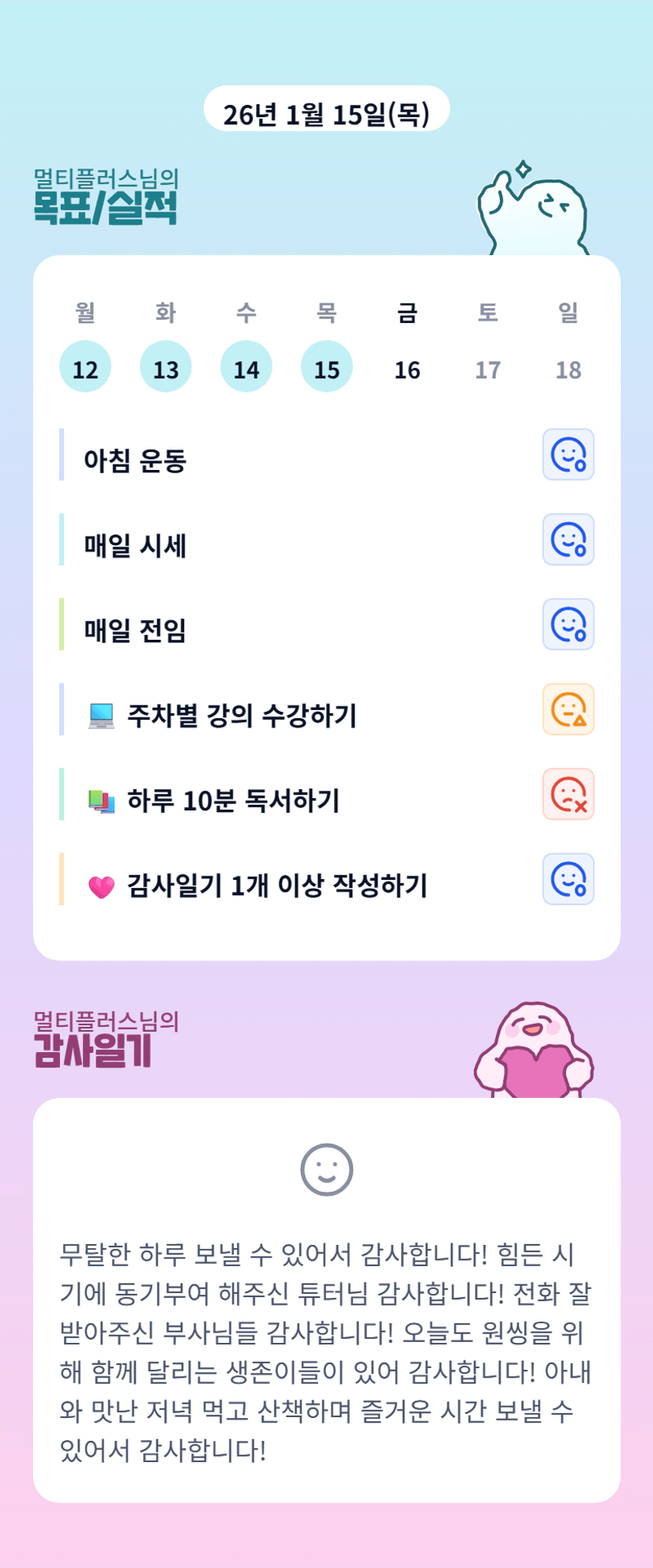Select Monday the 12th in the week row
Screen dimensions: 653x1568
tap(85, 367)
